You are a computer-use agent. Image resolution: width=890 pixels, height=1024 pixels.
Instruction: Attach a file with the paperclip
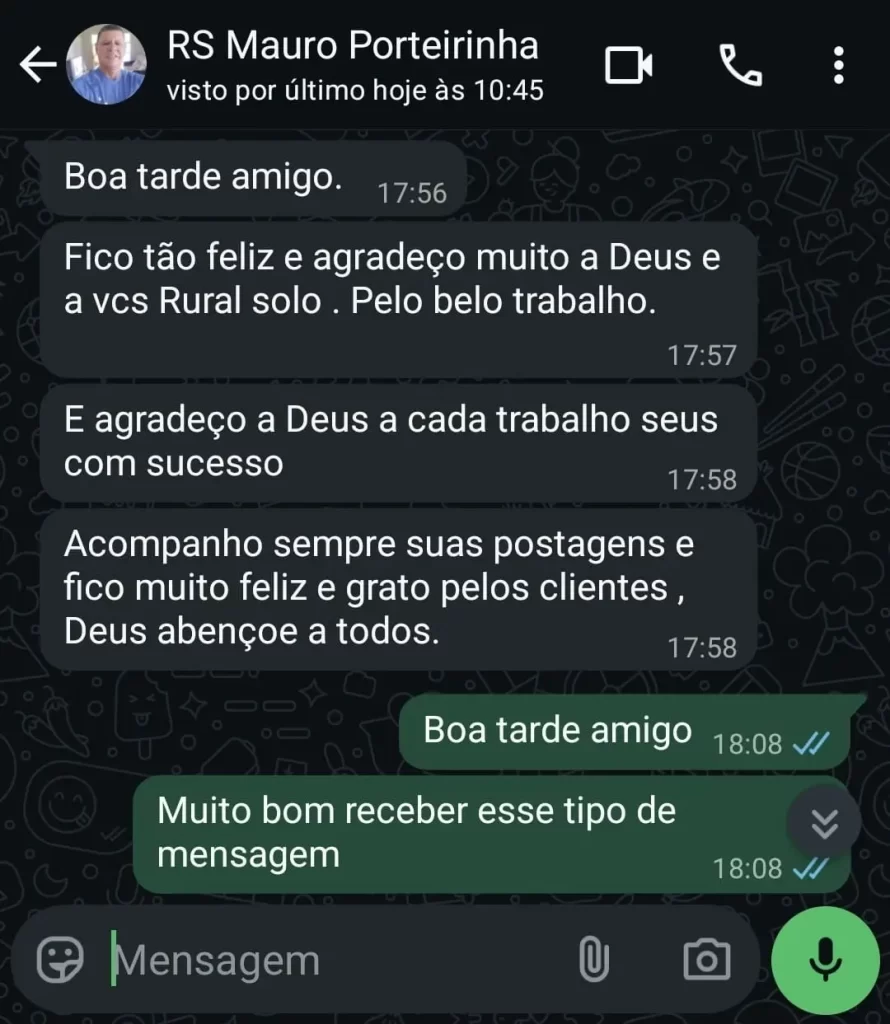[x=594, y=961]
